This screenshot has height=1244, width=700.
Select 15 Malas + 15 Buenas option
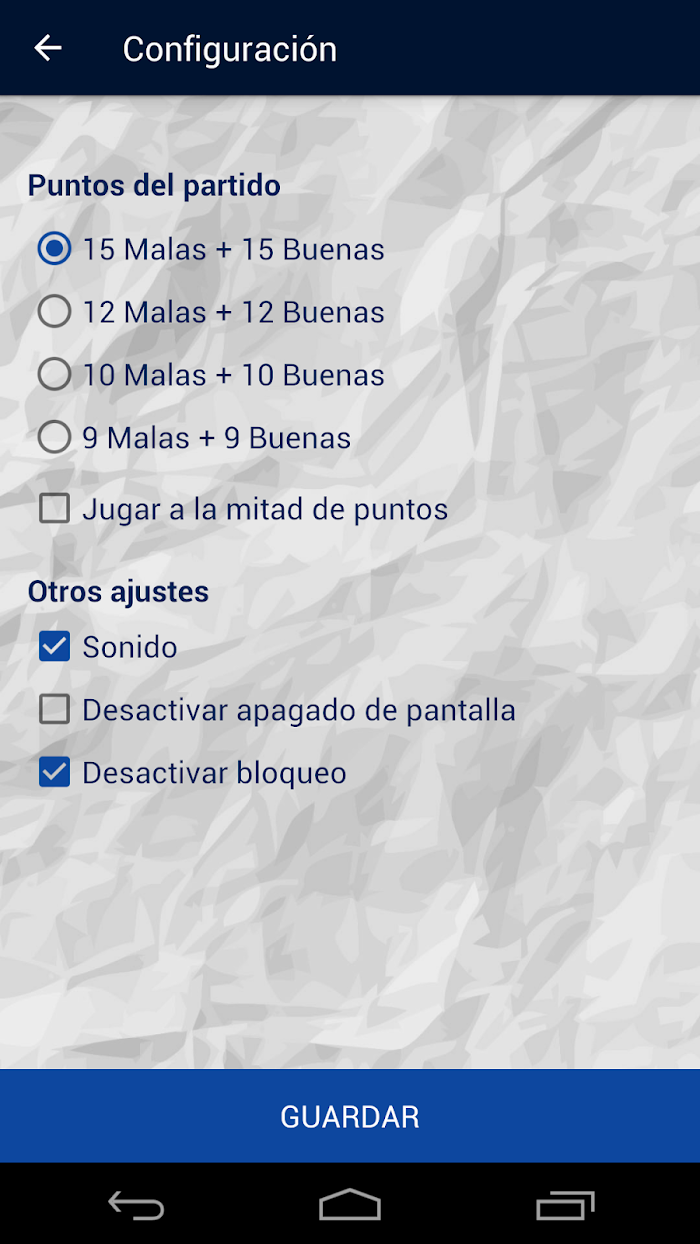pos(211,249)
